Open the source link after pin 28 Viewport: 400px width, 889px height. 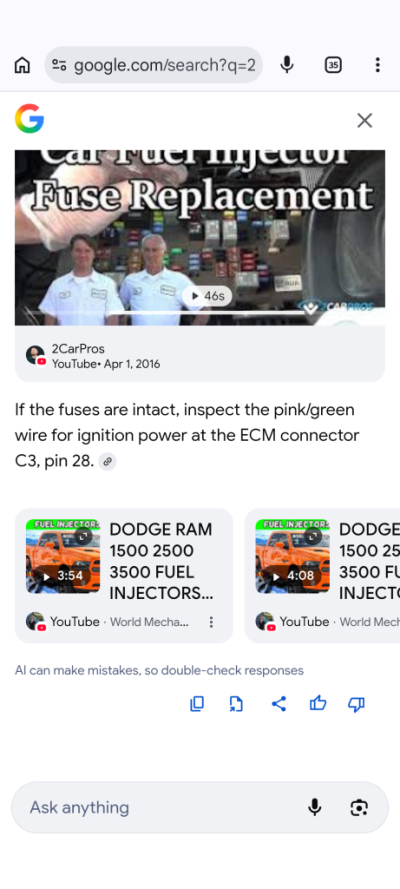pyautogui.click(x=107, y=462)
